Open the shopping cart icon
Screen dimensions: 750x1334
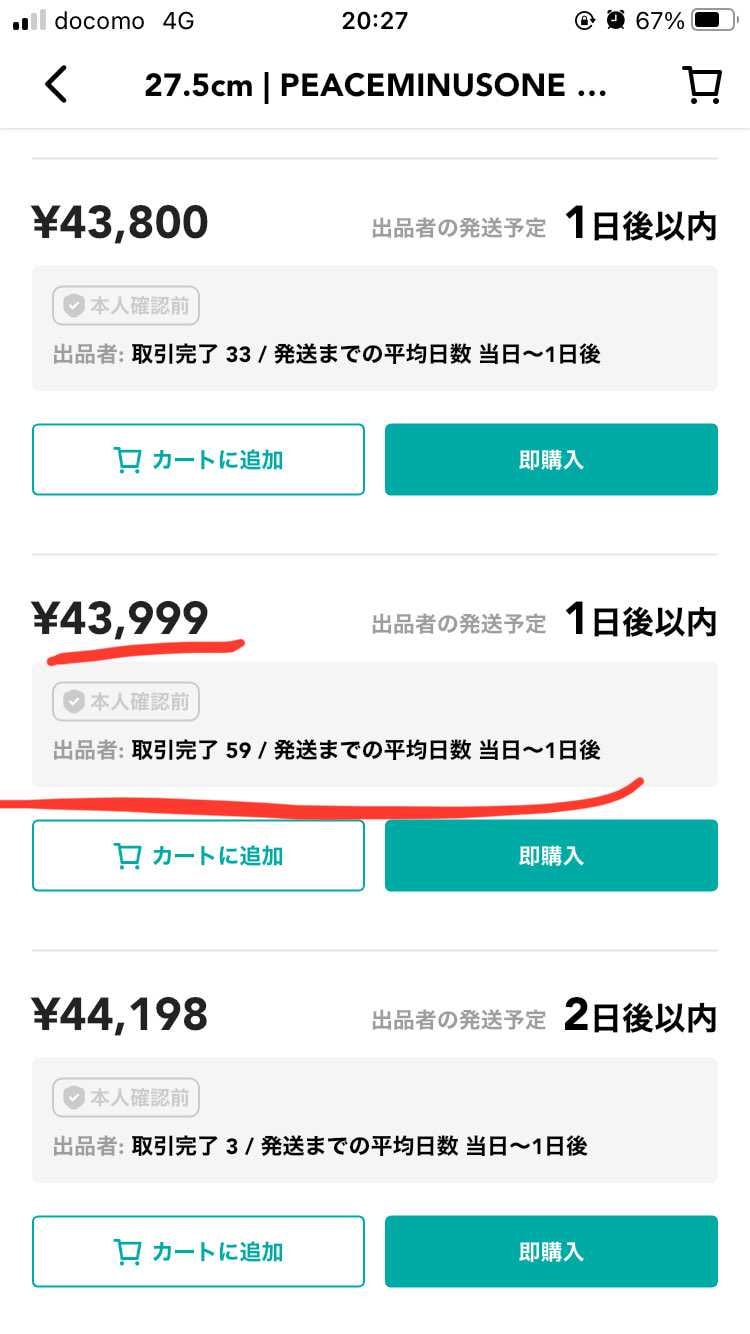pyautogui.click(x=702, y=85)
